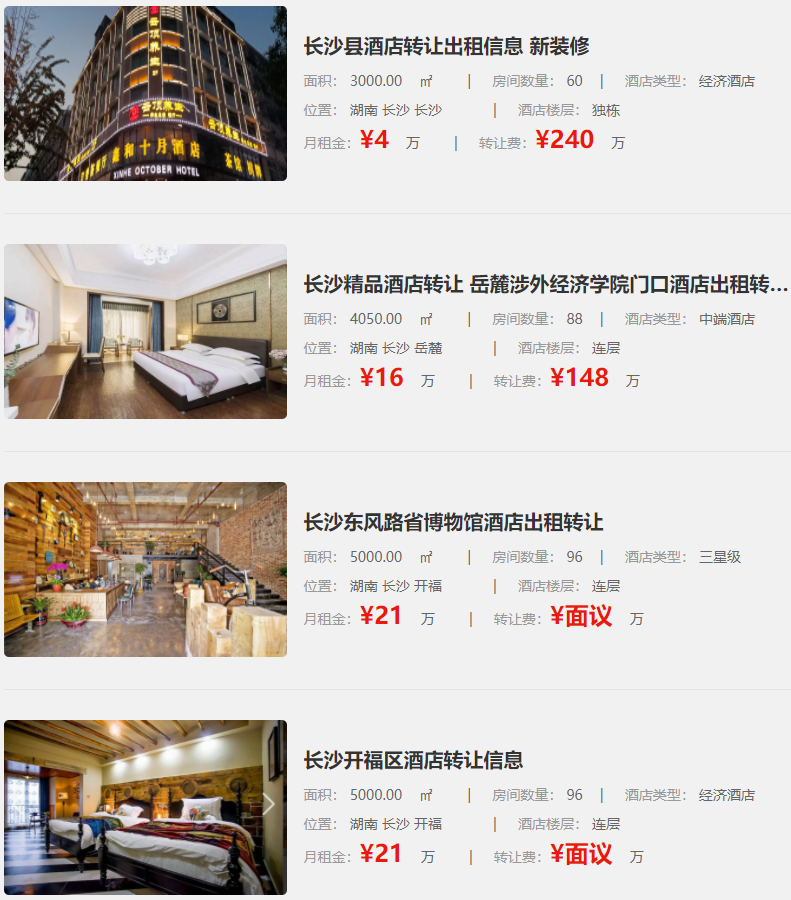
Task: Open the 长沙县酒店转让出租信息 新装修 listing
Action: (x=446, y=46)
